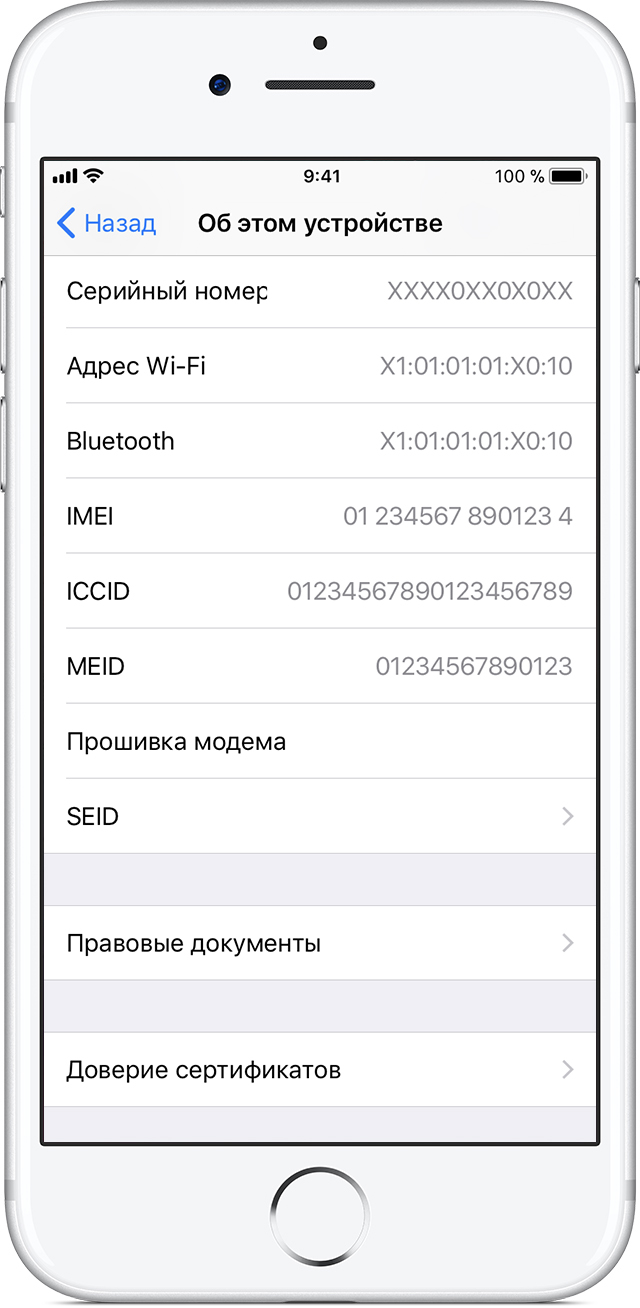
Task: Go back with the Назад button
Action: [x=106, y=223]
